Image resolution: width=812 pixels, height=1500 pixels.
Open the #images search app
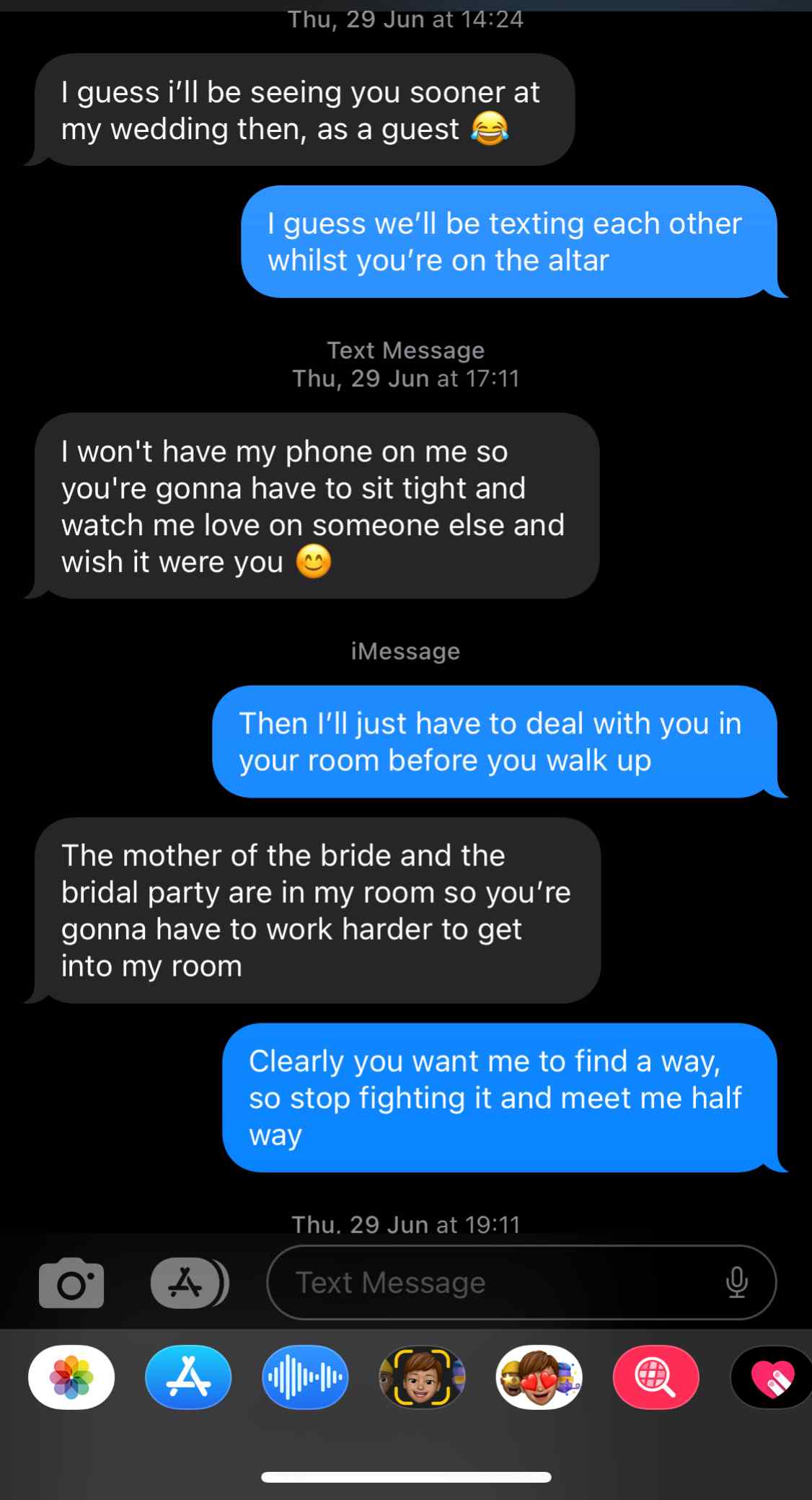pyautogui.click(x=656, y=1377)
